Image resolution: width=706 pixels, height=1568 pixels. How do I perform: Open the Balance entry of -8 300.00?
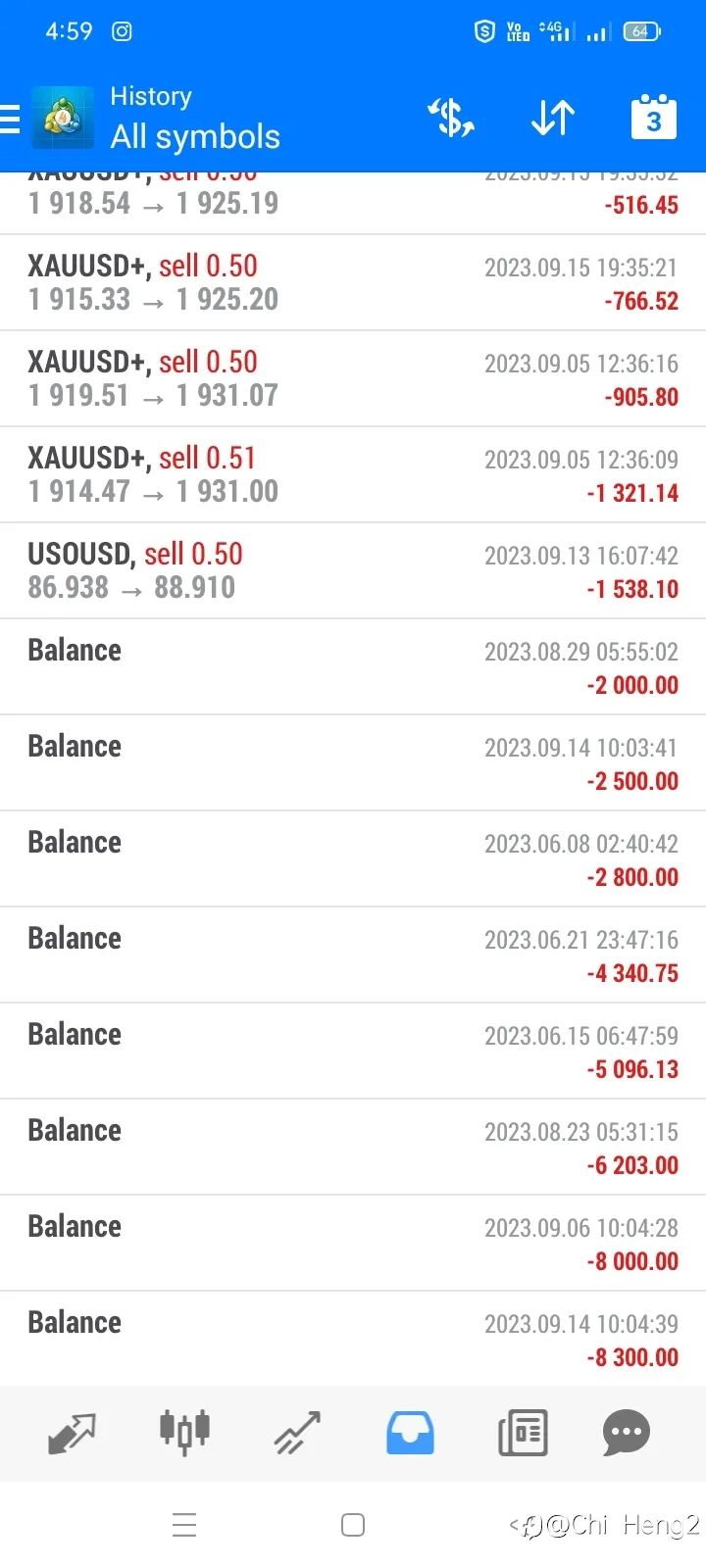coord(353,1339)
